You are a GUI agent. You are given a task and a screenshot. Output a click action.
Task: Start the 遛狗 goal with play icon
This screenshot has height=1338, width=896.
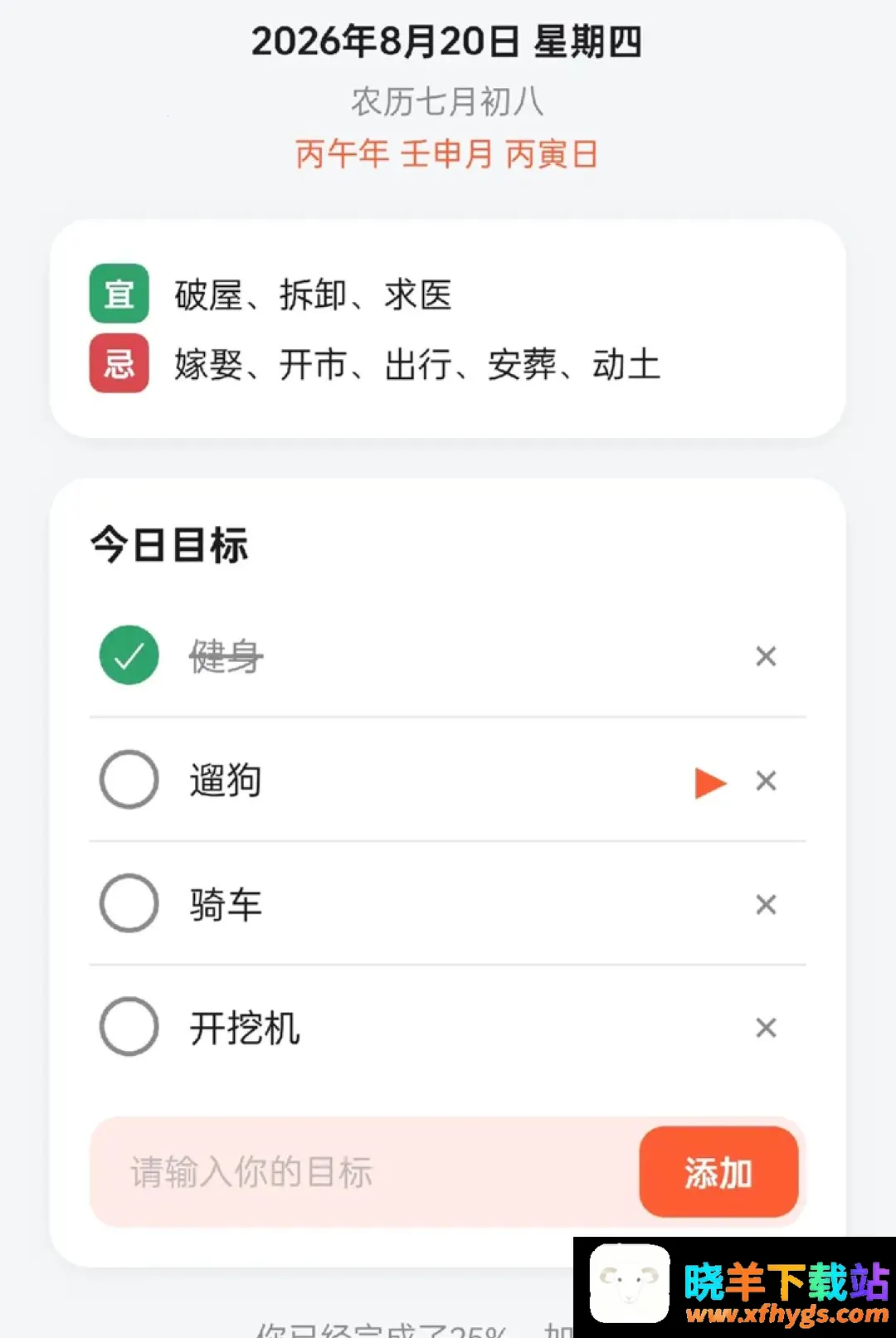(710, 782)
